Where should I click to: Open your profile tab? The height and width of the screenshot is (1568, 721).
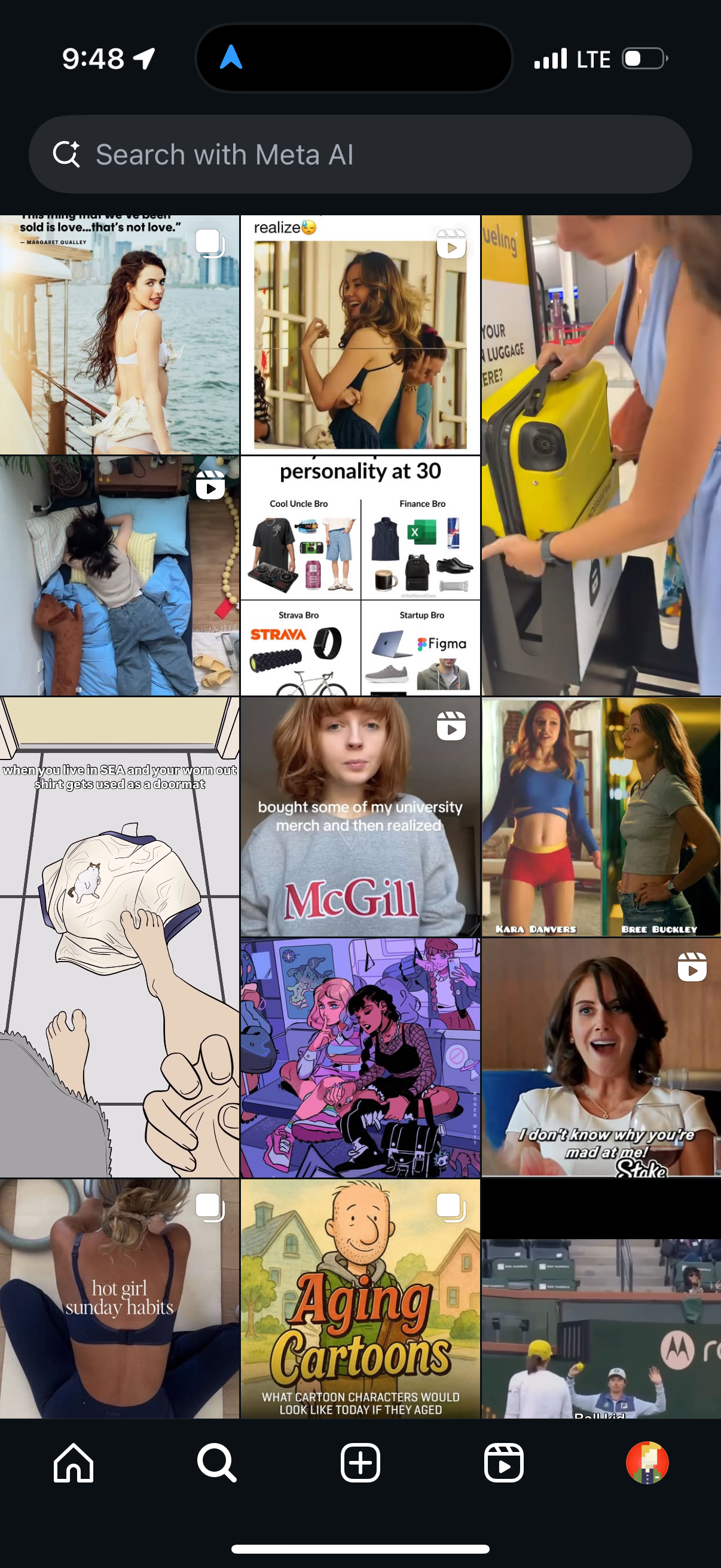click(x=647, y=1463)
